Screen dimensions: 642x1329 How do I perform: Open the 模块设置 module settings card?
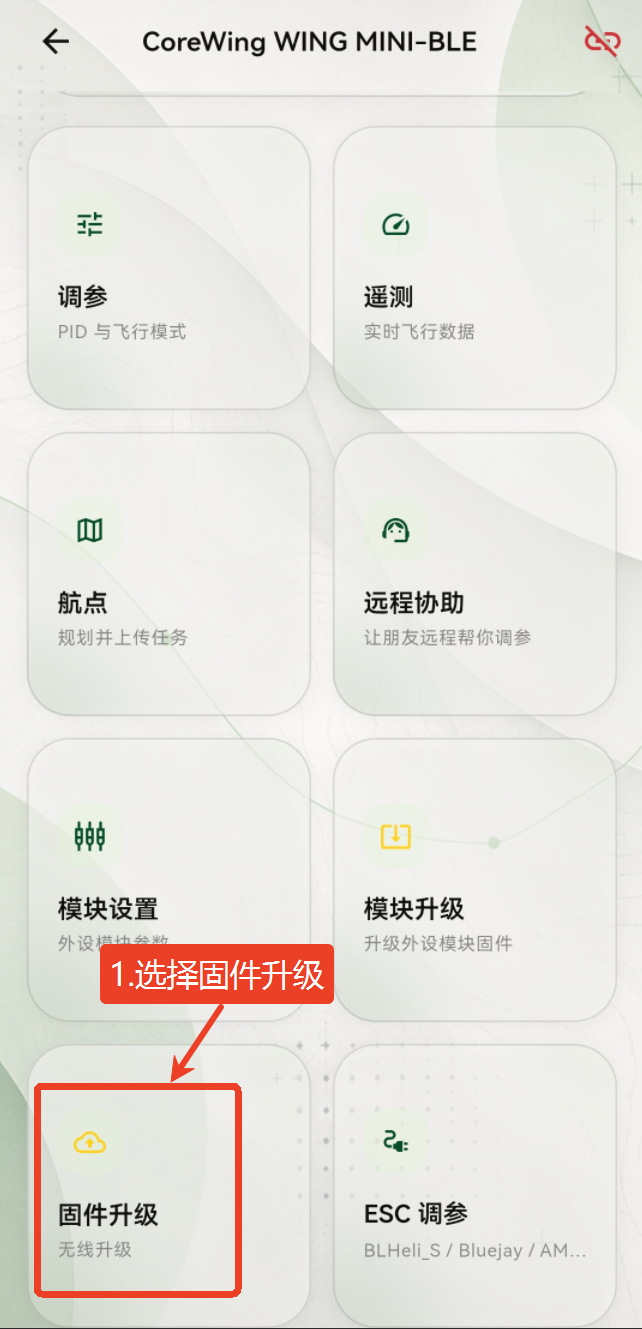[168, 880]
